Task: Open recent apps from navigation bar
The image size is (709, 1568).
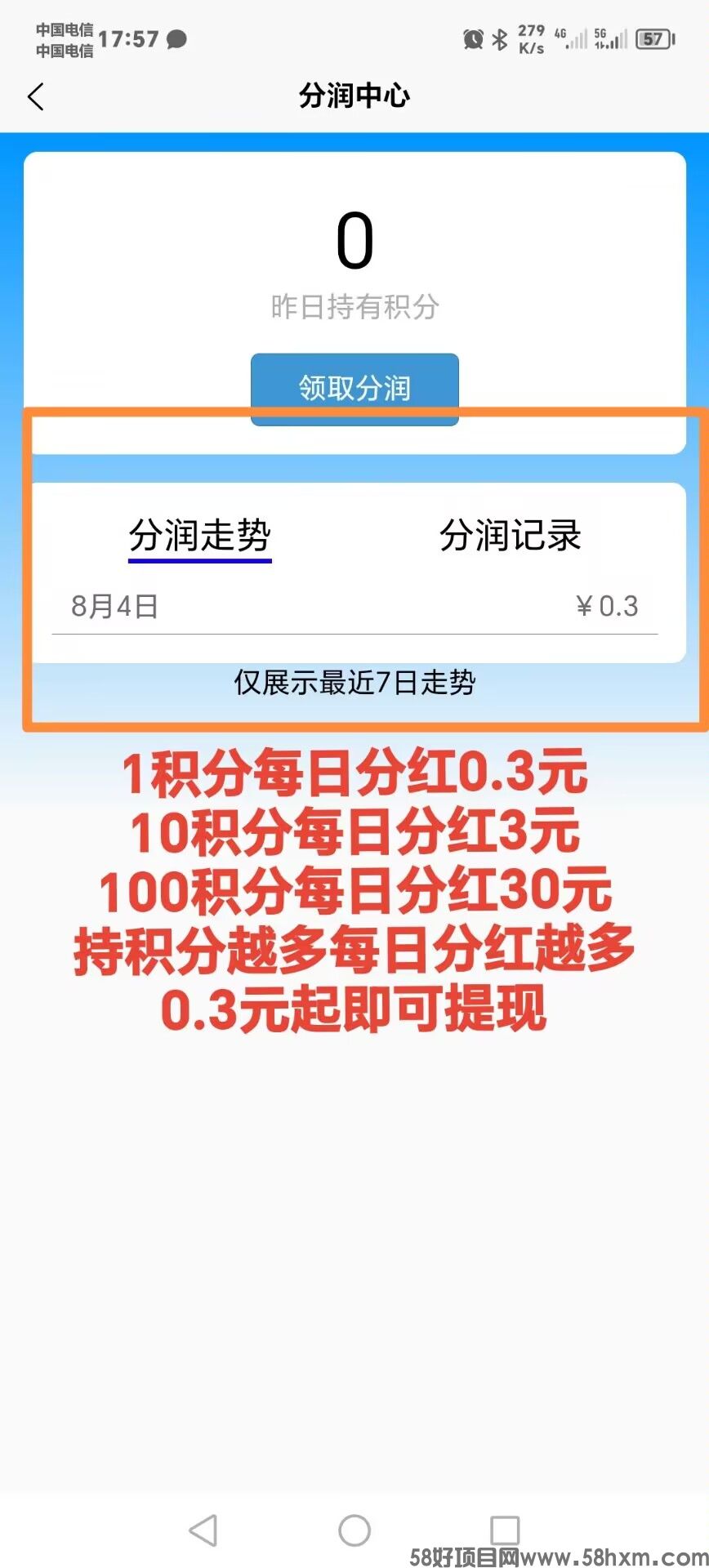Action: (504, 1530)
